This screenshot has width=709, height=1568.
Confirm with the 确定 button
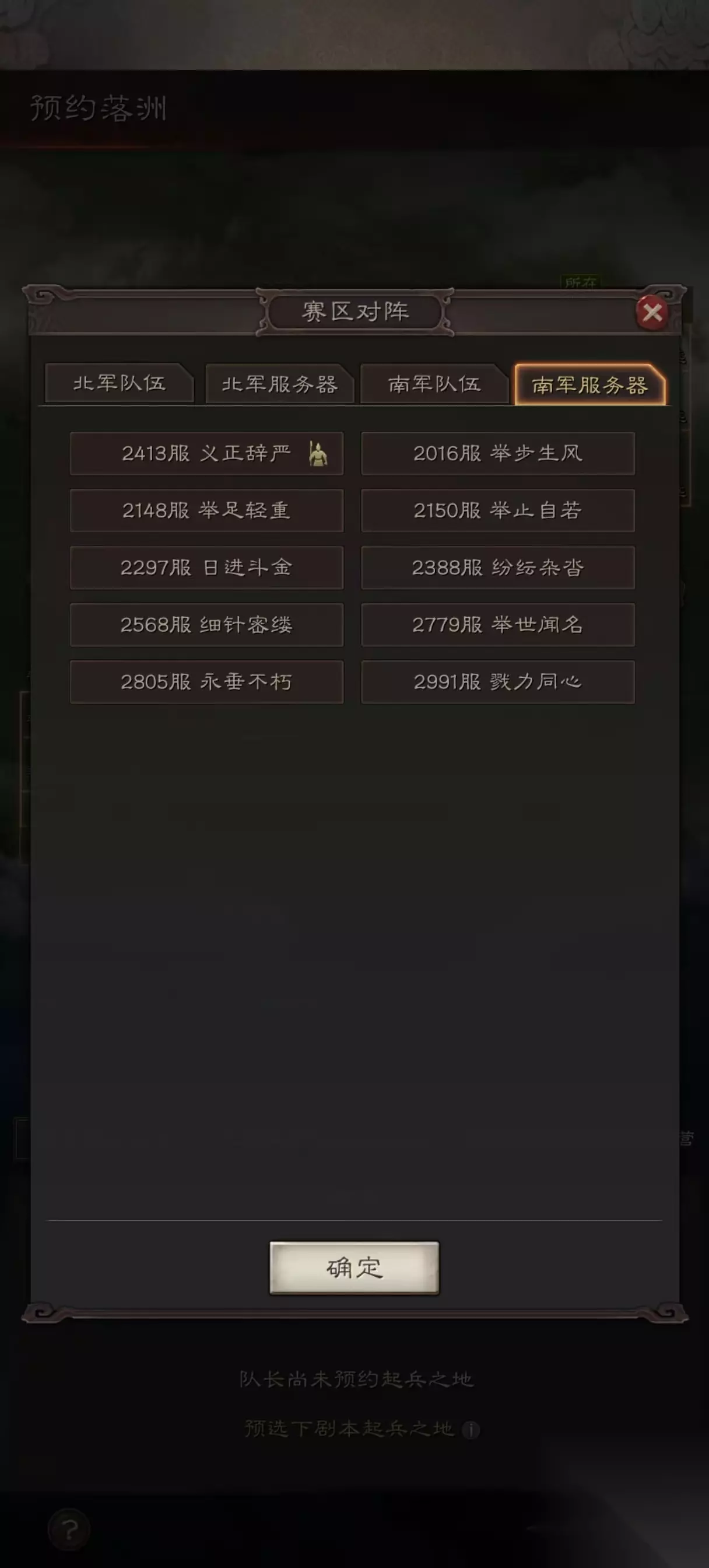point(354,1268)
